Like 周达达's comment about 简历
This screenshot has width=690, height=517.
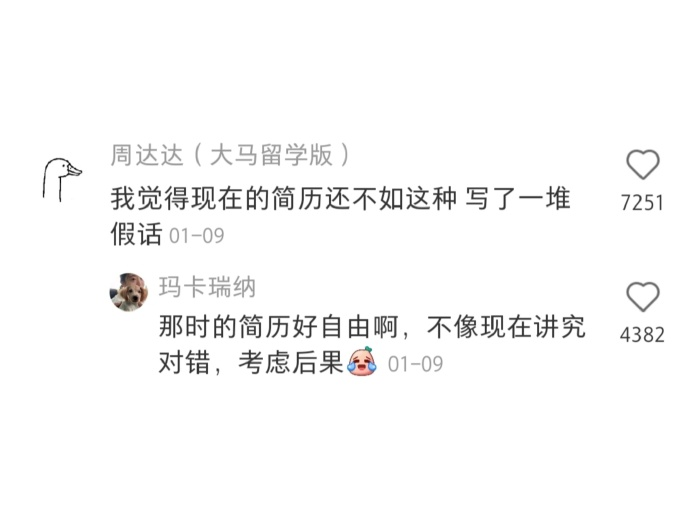tap(642, 165)
